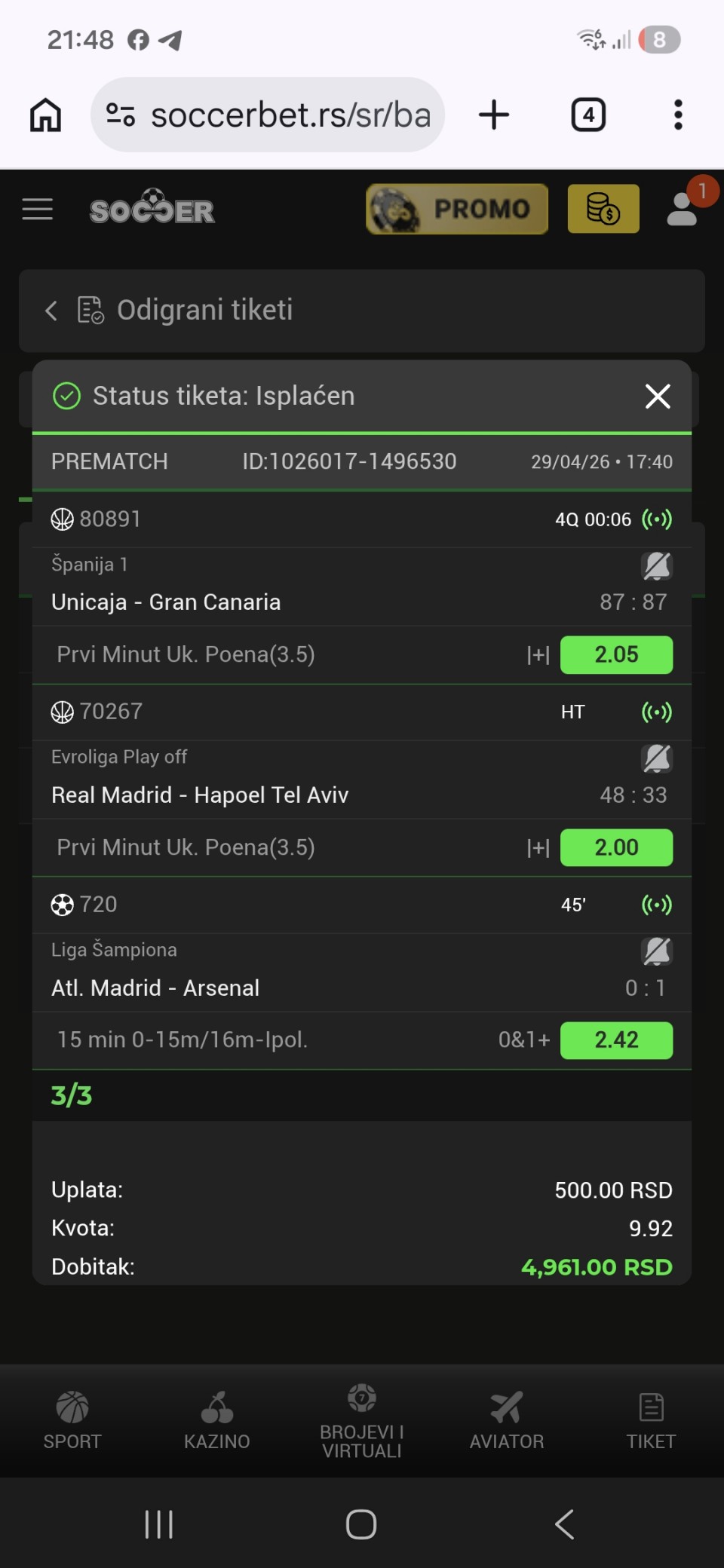Open the hamburger side menu
This screenshot has width=724, height=1568.
38,210
